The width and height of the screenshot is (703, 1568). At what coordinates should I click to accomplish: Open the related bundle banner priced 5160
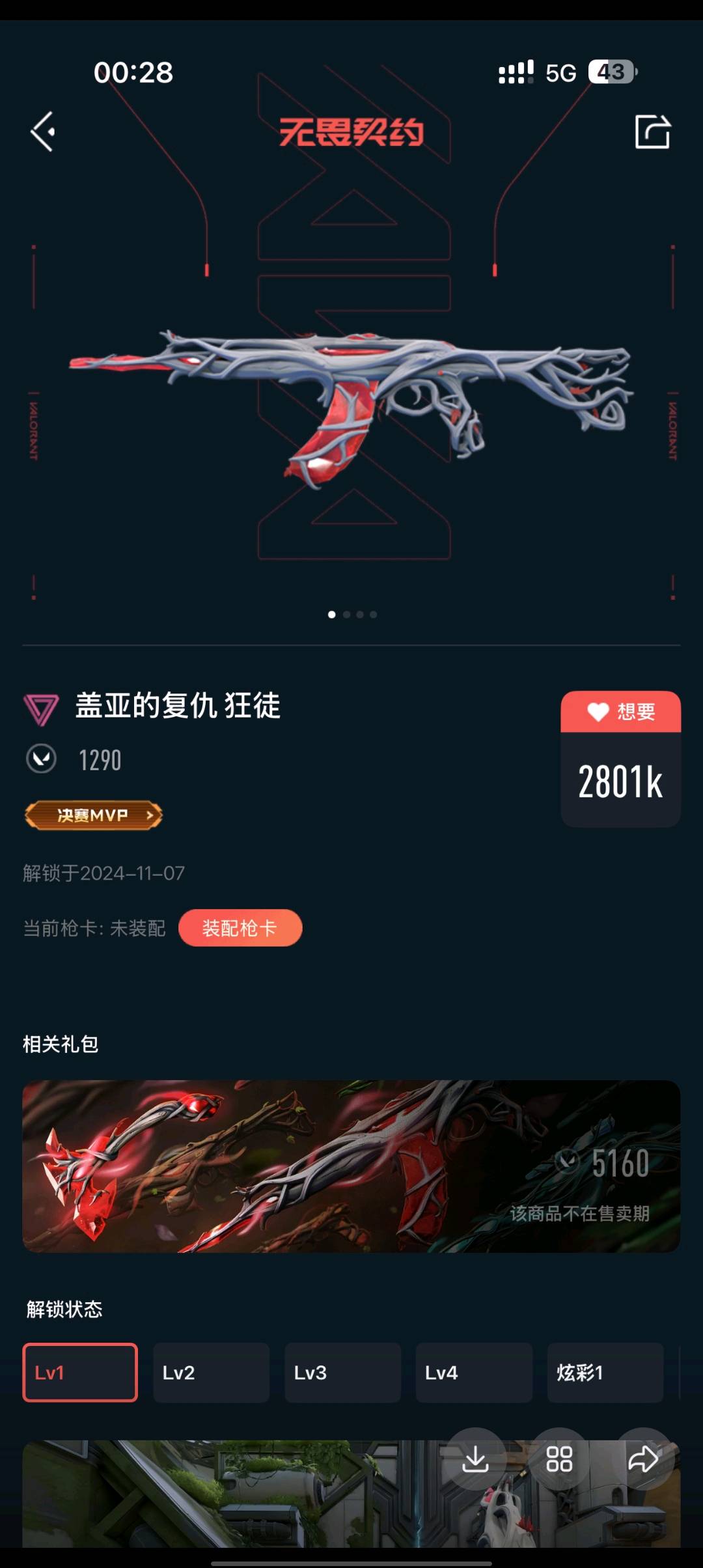[351, 1166]
